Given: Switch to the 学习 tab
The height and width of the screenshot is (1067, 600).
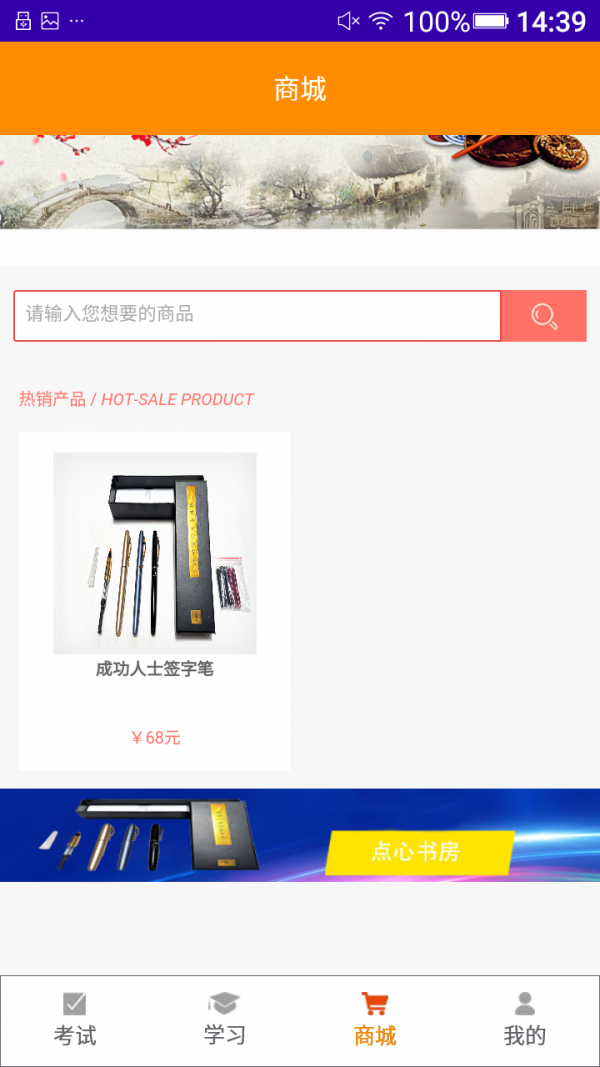Looking at the screenshot, I should [x=225, y=1020].
